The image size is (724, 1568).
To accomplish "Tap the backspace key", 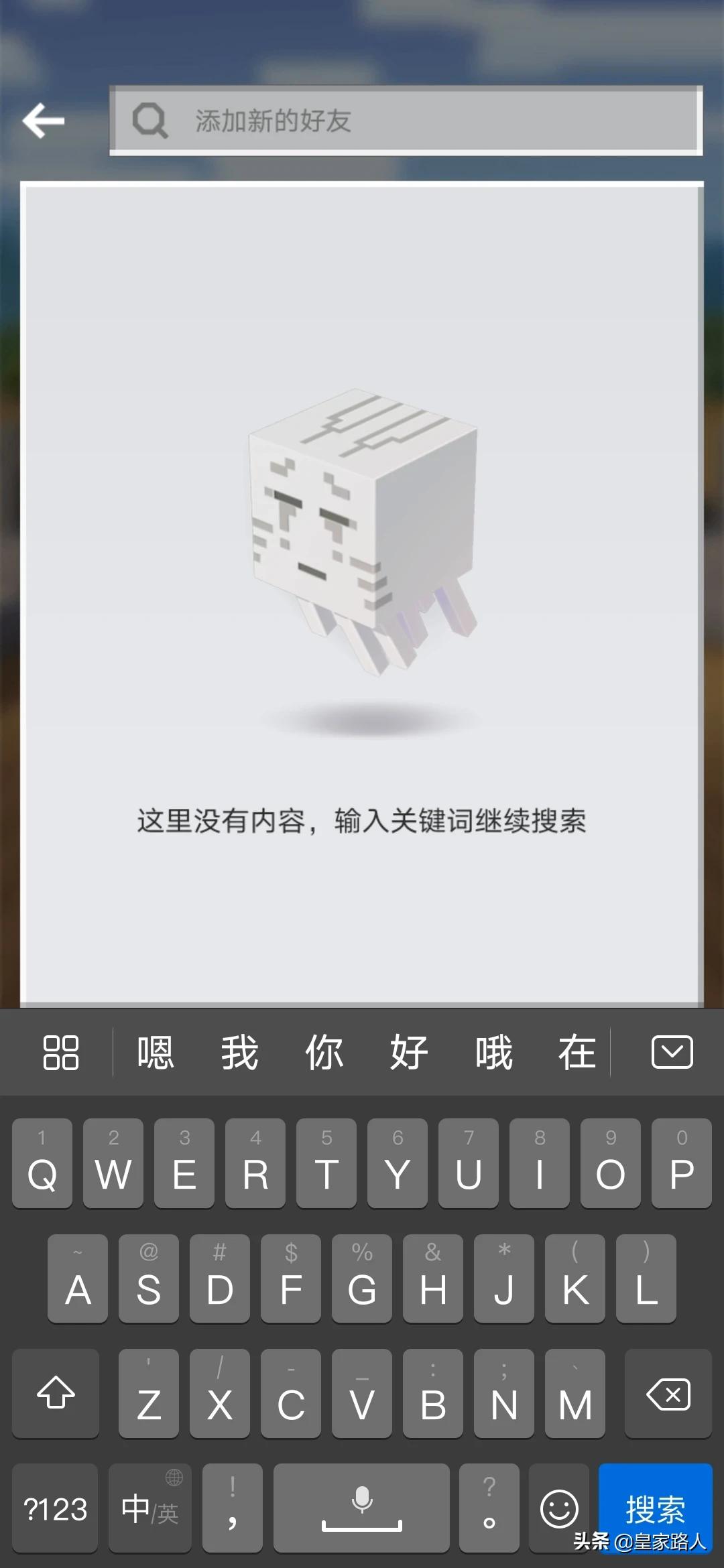I will (668, 1393).
